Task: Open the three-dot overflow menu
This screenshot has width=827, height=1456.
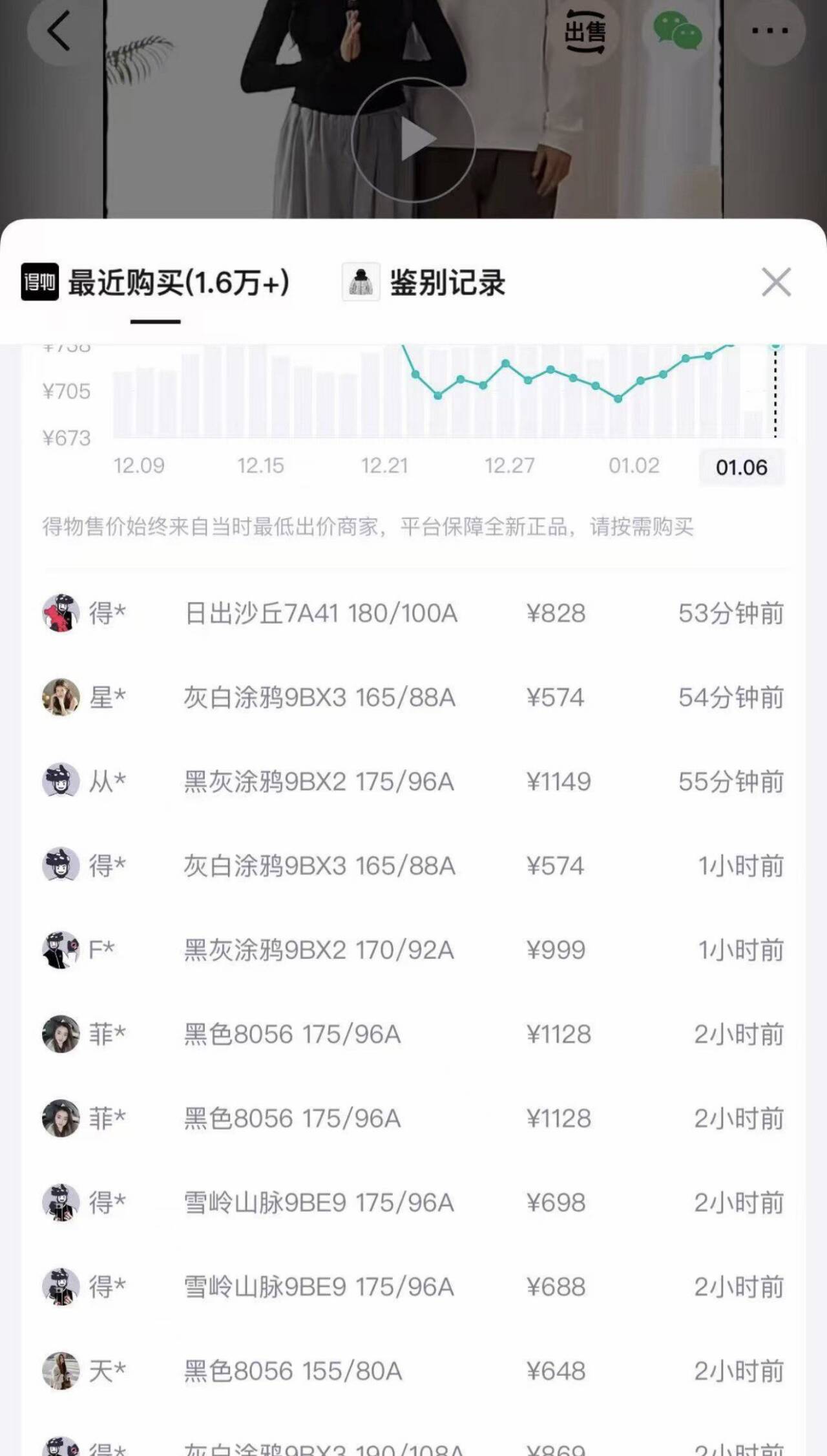Action: point(769,30)
